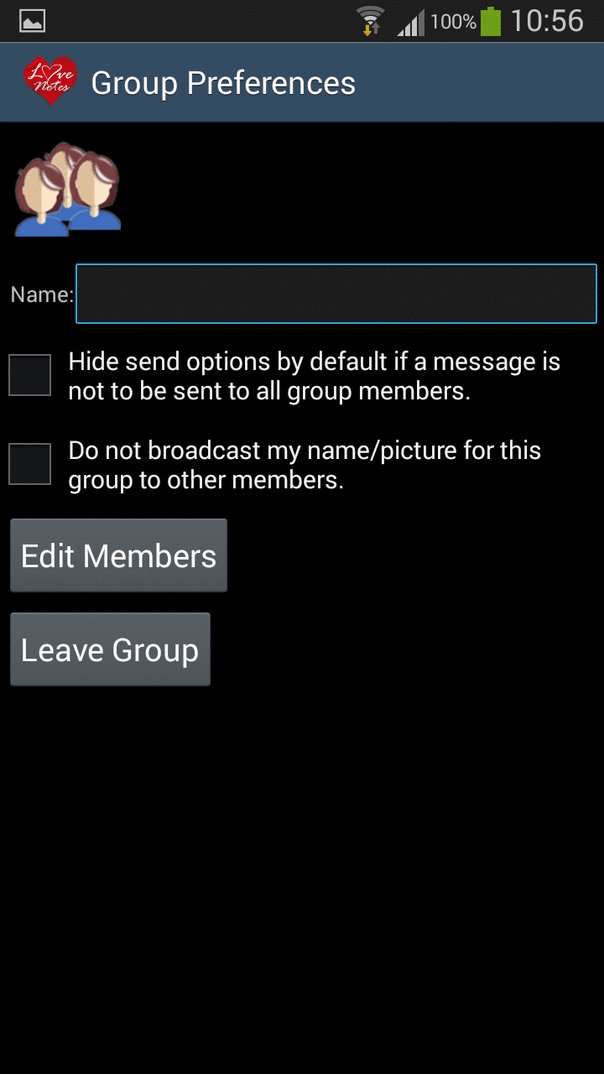Tap the group name input field
Viewport: 604px width, 1075px height.
336,293
